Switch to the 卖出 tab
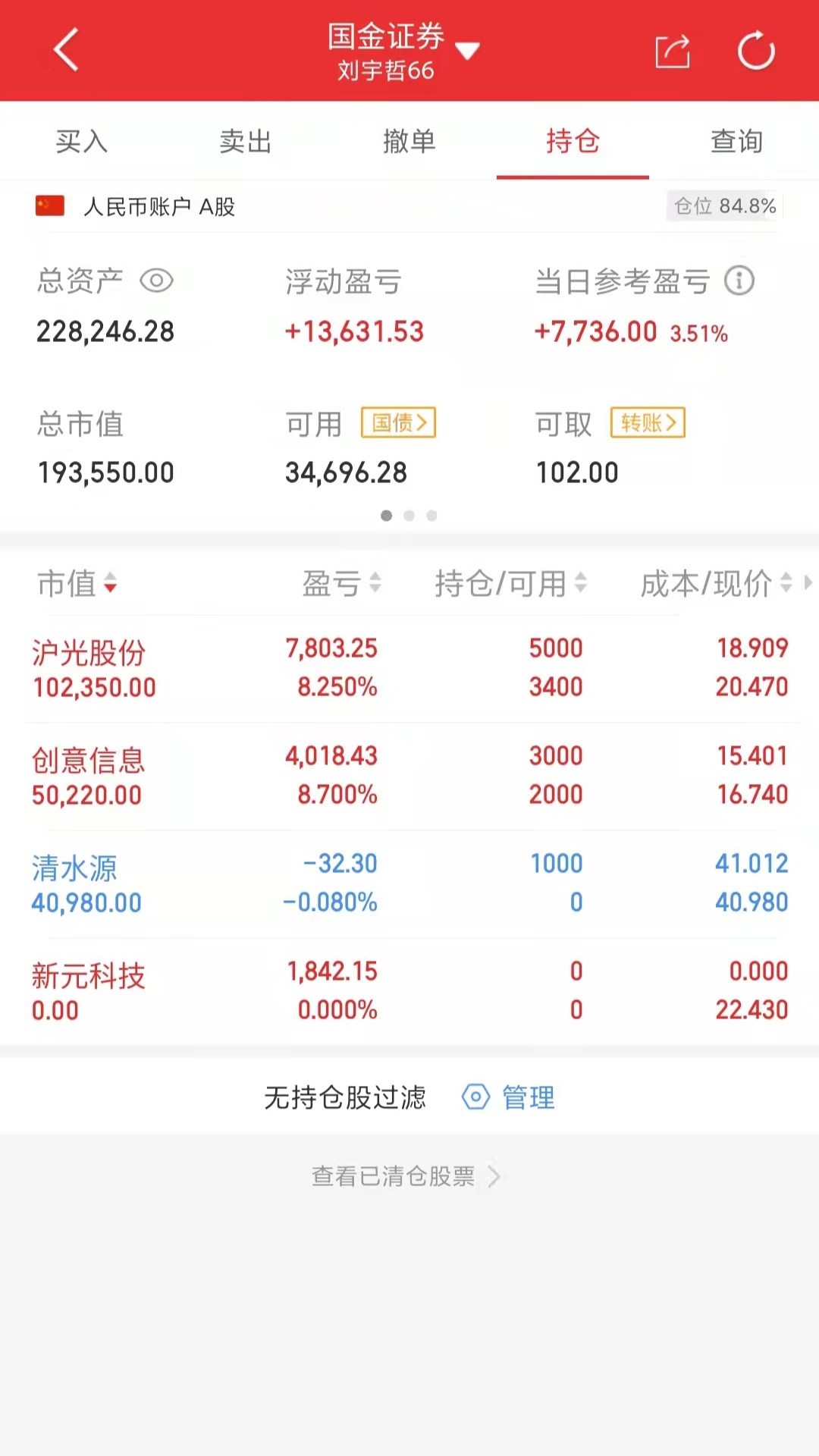Viewport: 819px width, 1456px height. pyautogui.click(x=246, y=141)
